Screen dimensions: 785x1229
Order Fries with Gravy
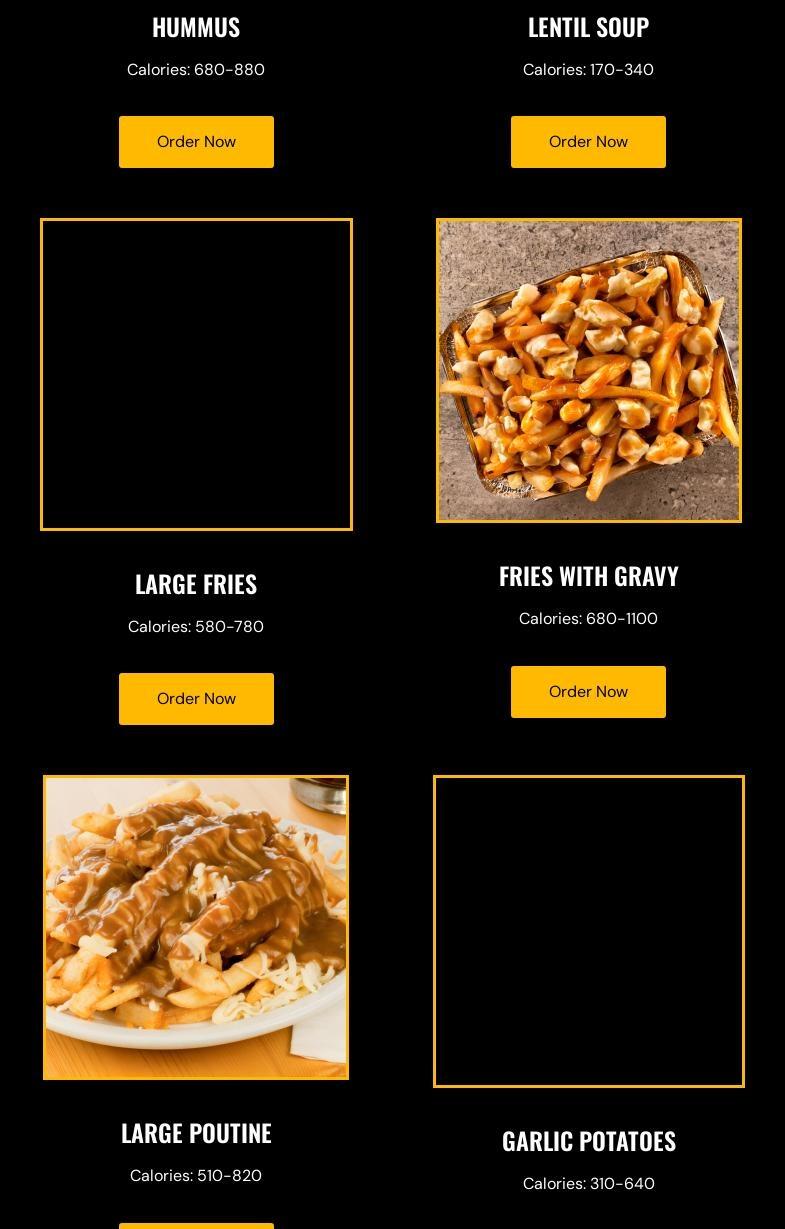588,692
